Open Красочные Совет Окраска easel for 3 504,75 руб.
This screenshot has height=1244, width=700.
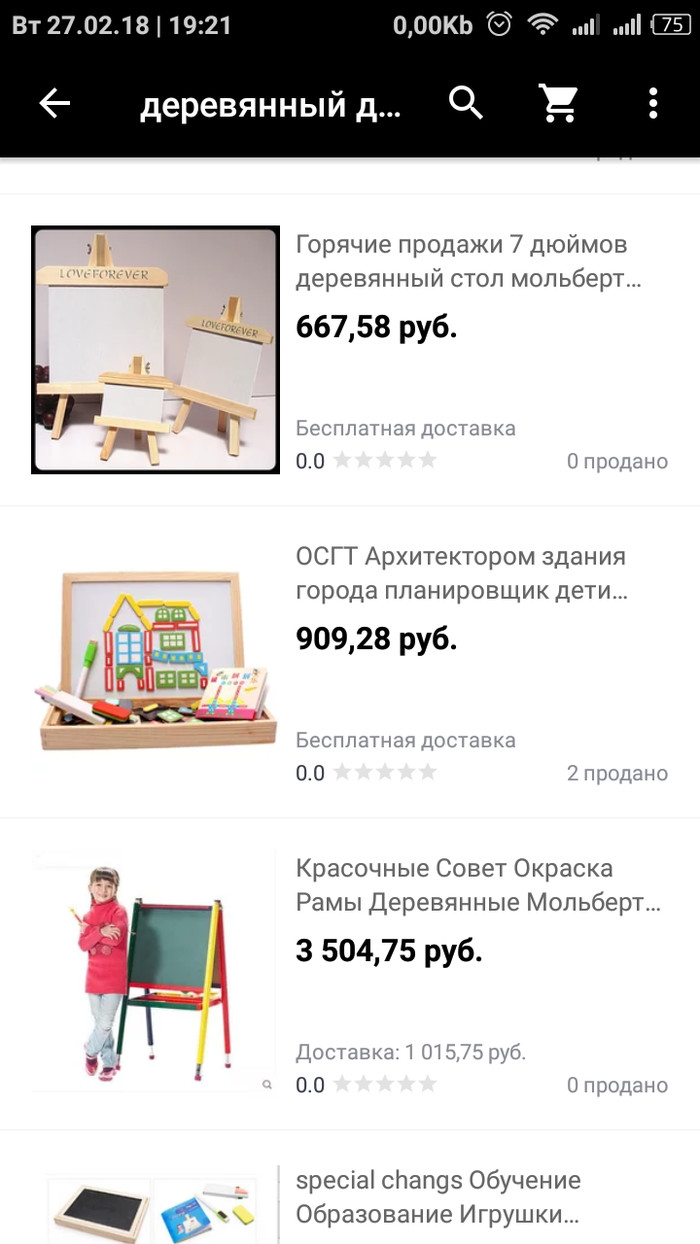pos(478,885)
